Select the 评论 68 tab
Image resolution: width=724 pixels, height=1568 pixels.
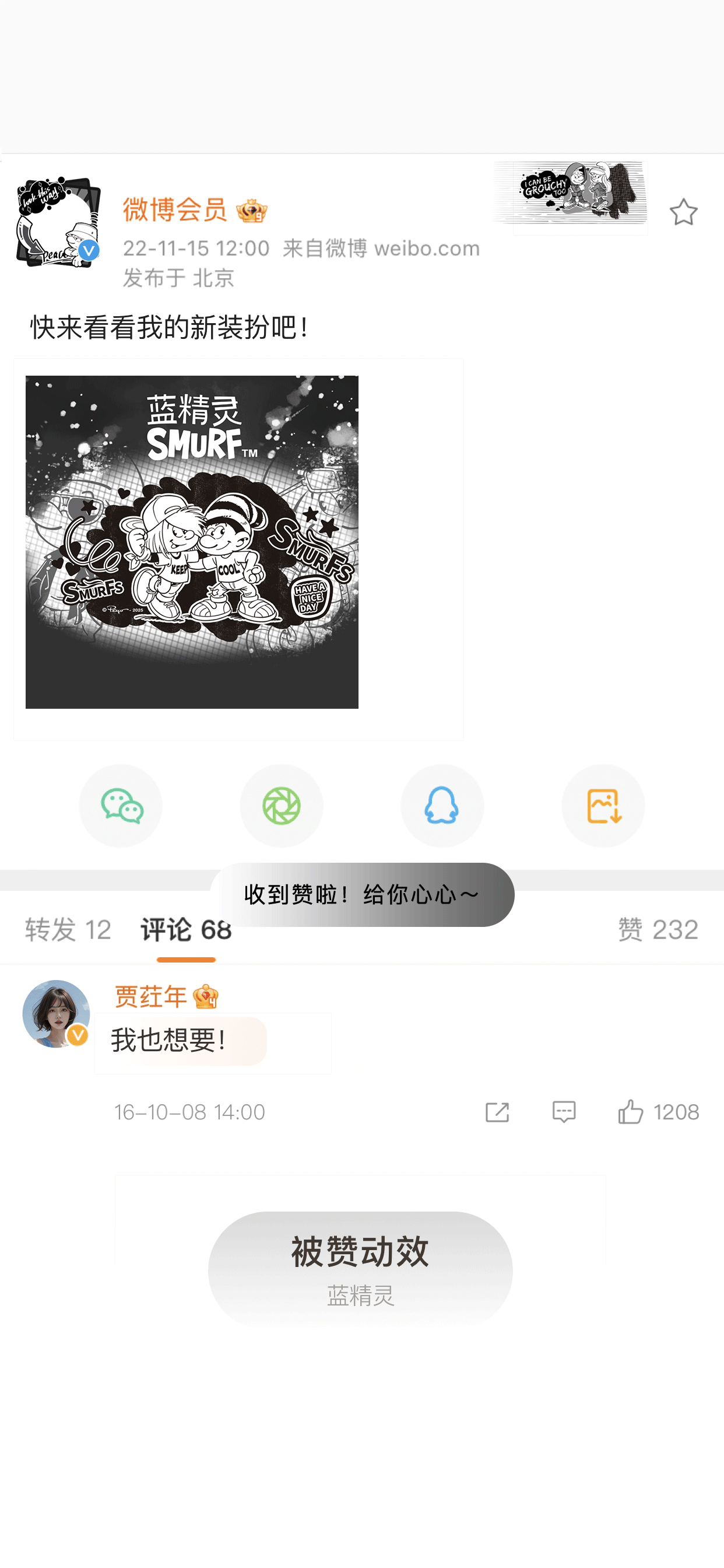coord(185,929)
